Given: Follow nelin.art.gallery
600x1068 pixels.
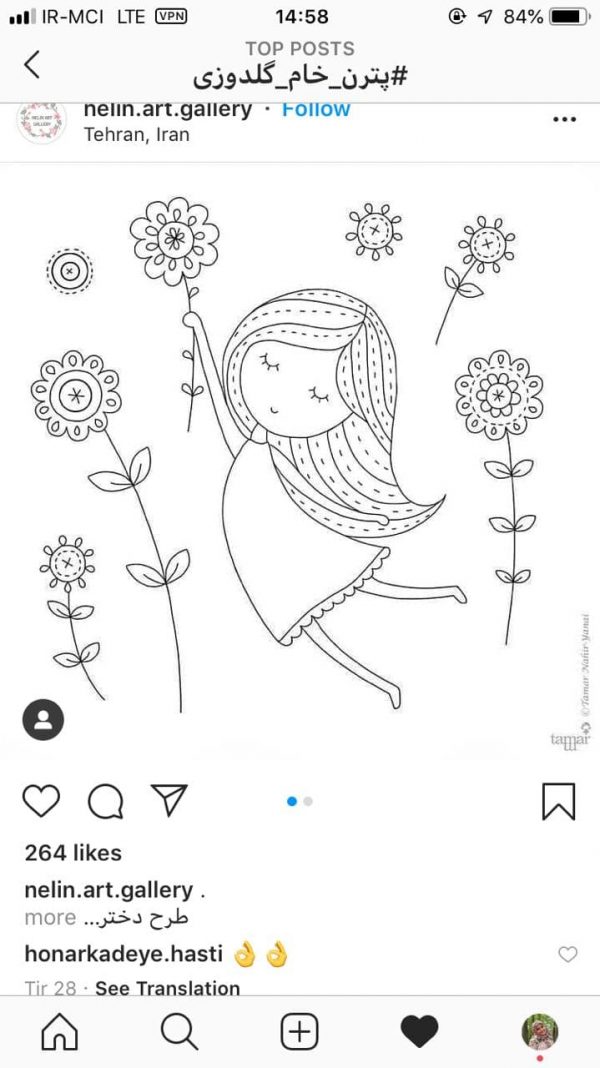Looking at the screenshot, I should tap(316, 110).
